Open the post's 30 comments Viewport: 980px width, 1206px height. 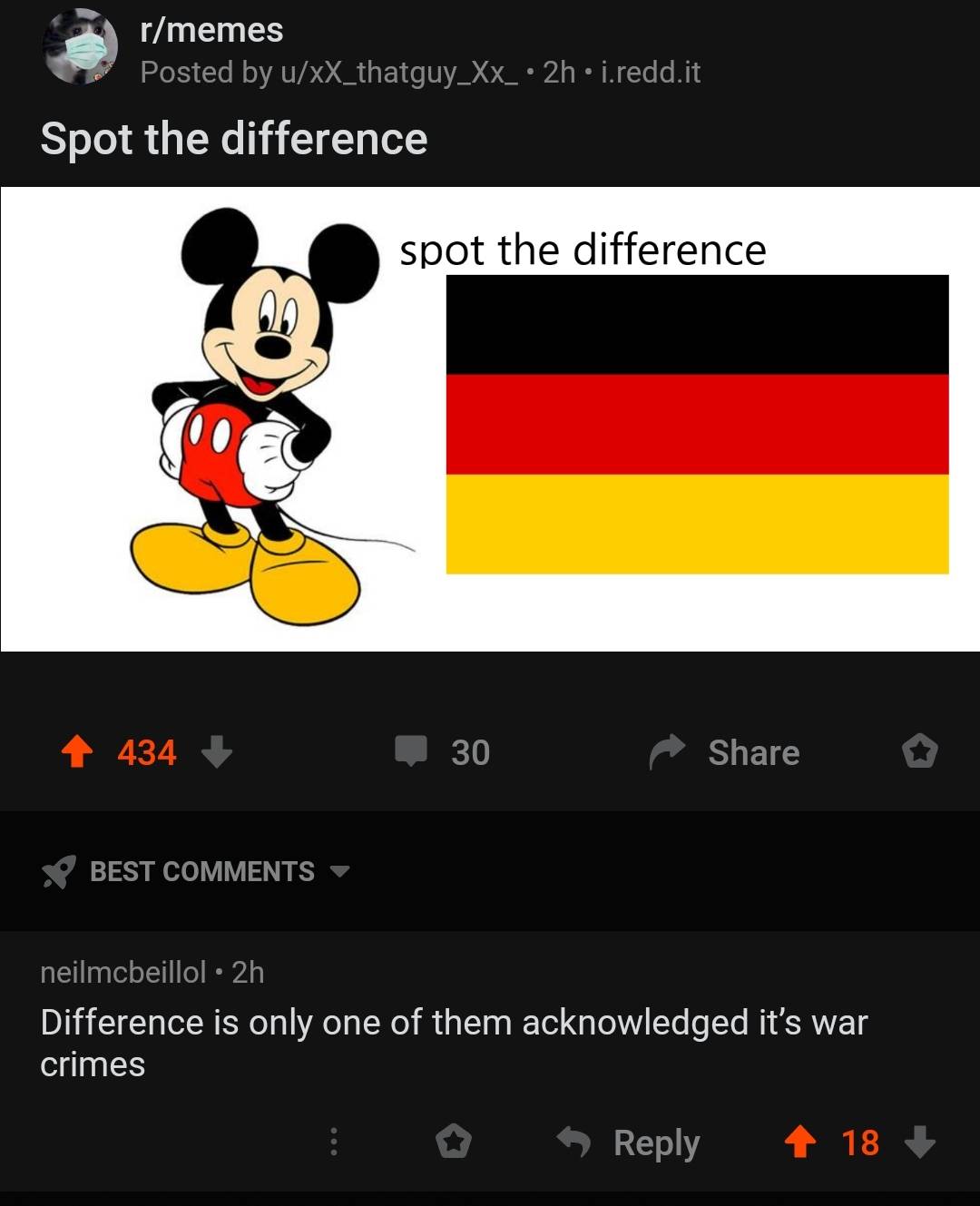443,751
